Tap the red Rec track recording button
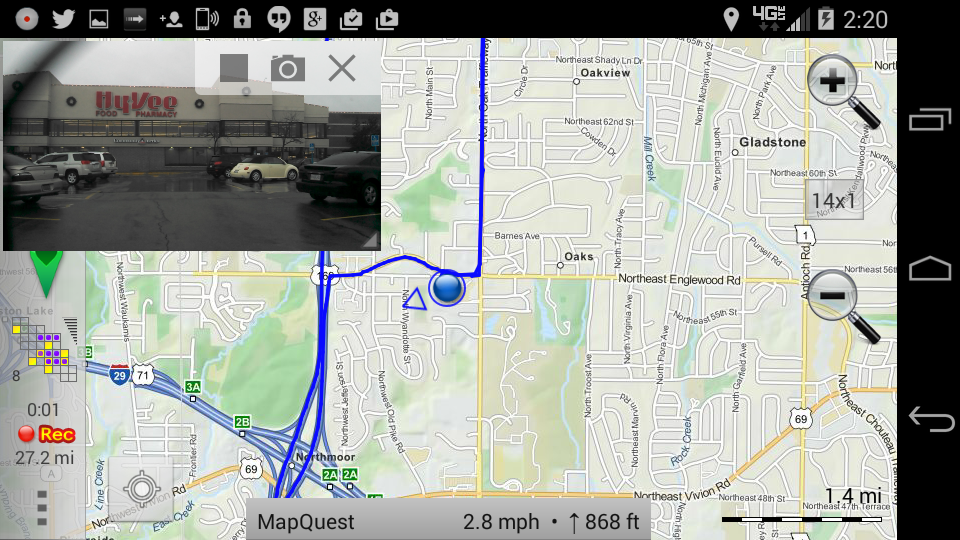The width and height of the screenshot is (960, 540). [x=47, y=434]
